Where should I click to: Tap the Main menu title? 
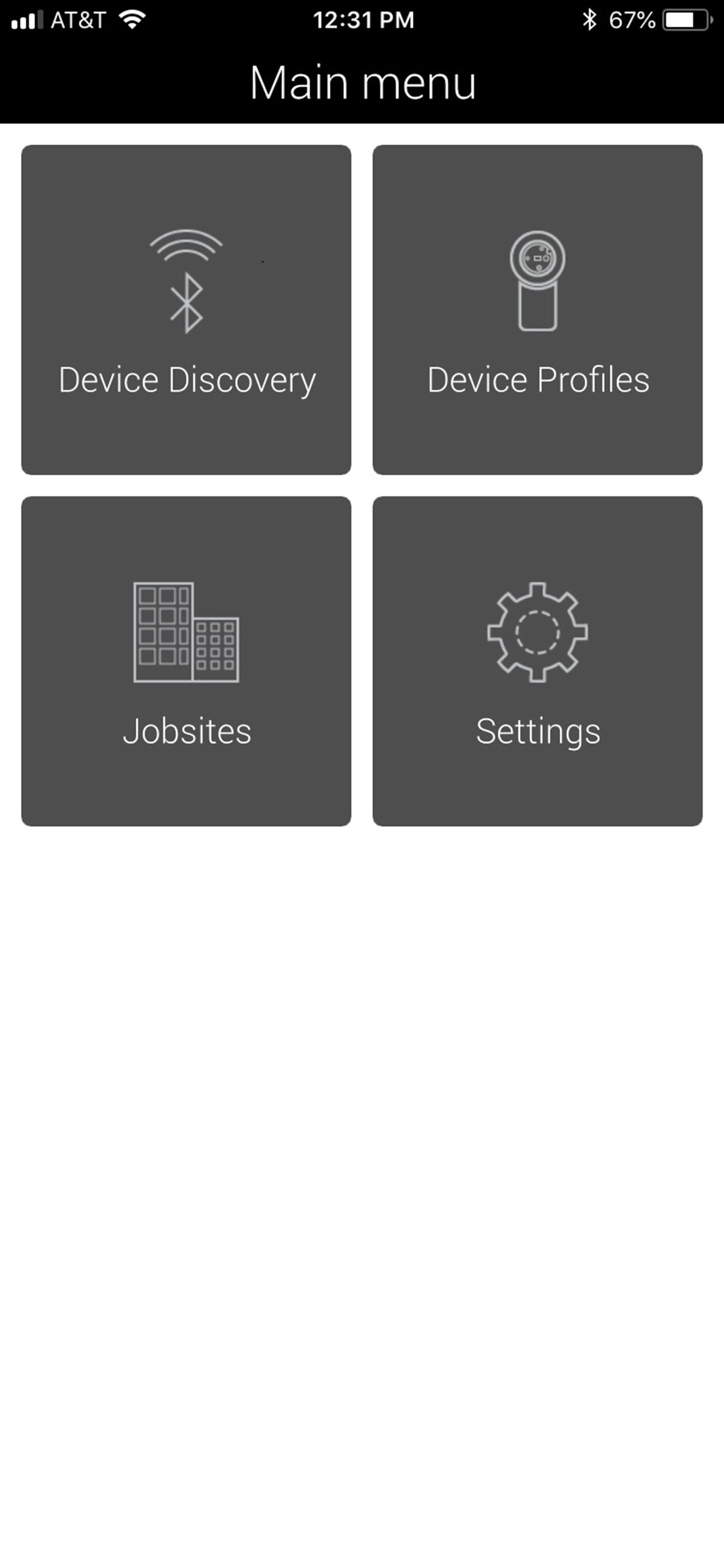[x=361, y=82]
